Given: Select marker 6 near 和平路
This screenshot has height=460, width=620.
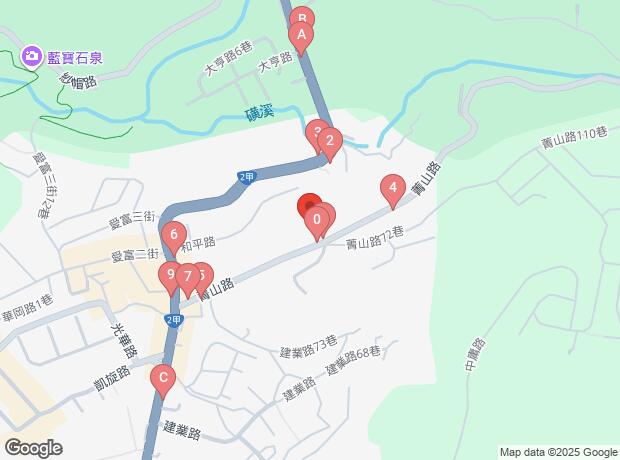Looking at the screenshot, I should coord(174,238).
